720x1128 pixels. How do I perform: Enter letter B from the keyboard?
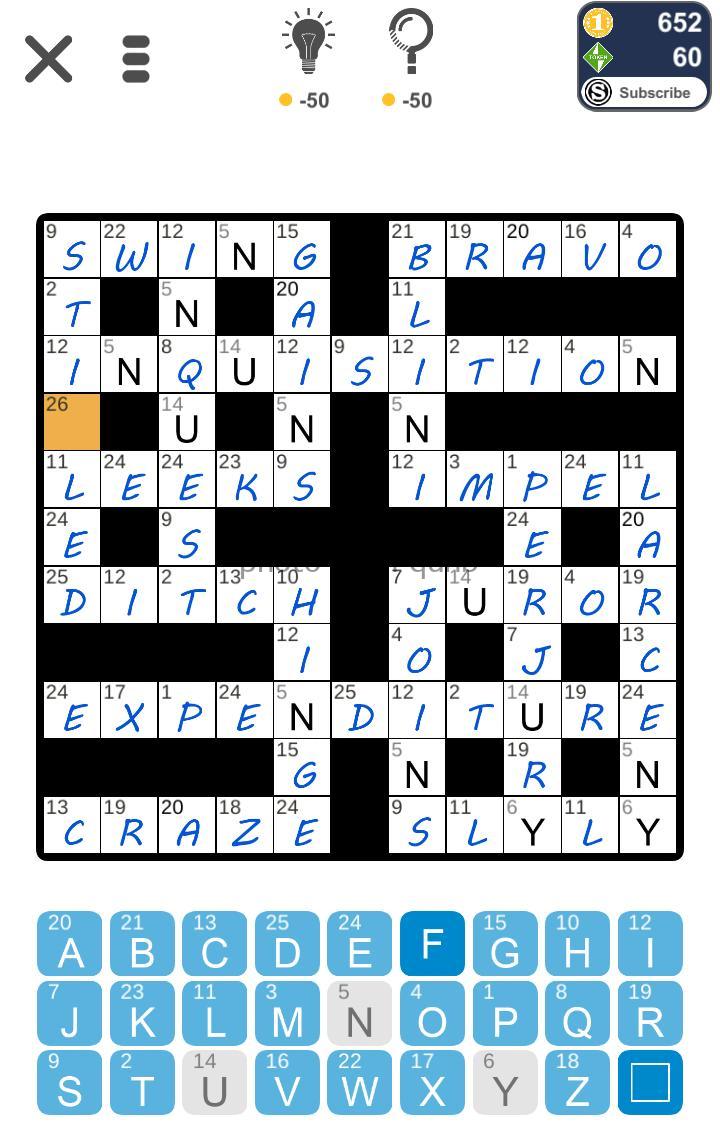142,943
